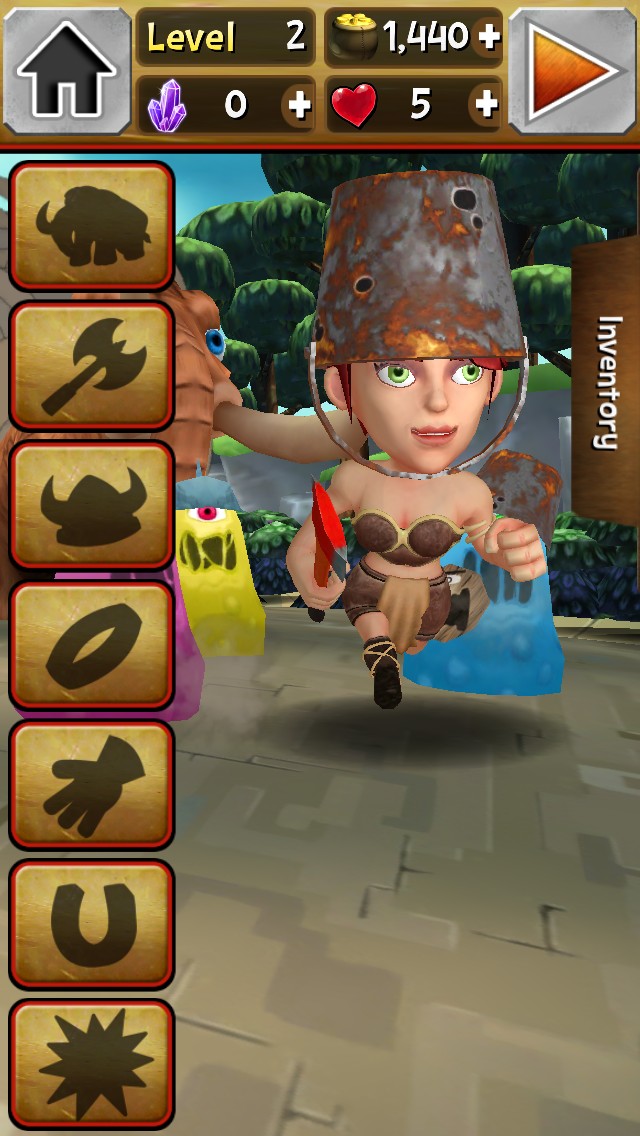640x1136 pixels.
Task: Start the game with the play arrow
Action: 573,70
